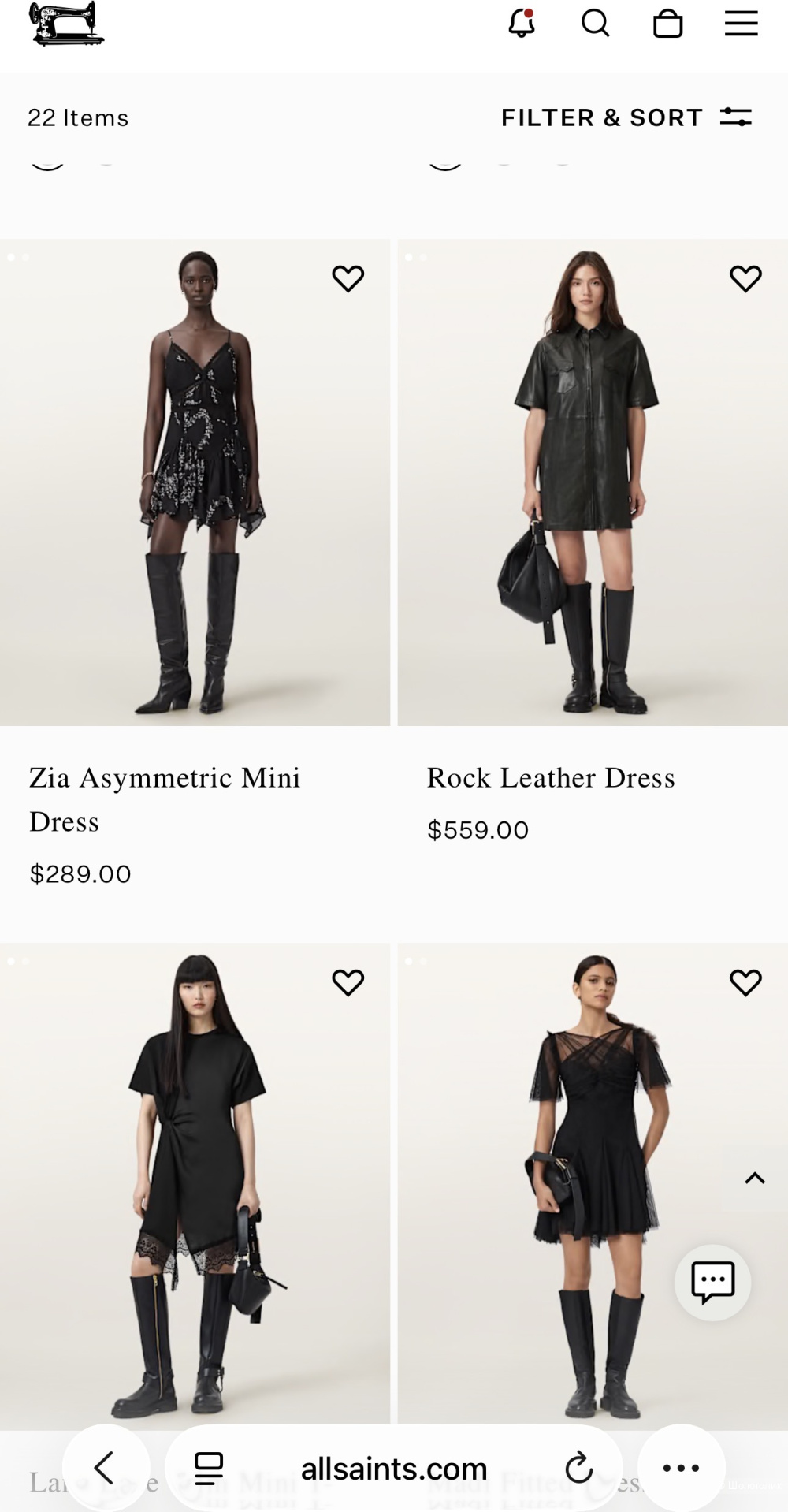The image size is (788, 1512).
Task: Open the search icon
Action: click(595, 24)
